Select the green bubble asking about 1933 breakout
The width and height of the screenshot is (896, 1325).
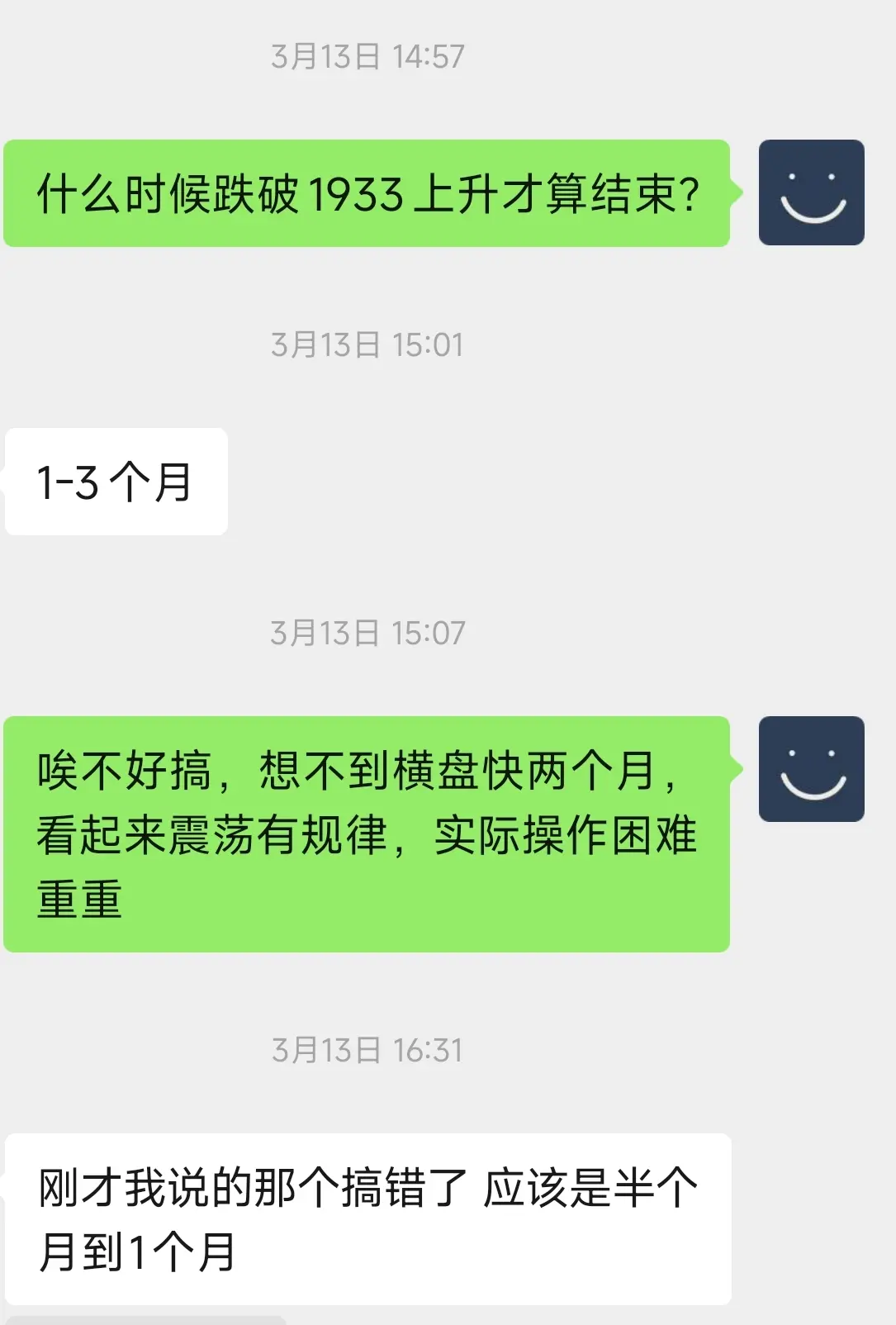(367, 194)
